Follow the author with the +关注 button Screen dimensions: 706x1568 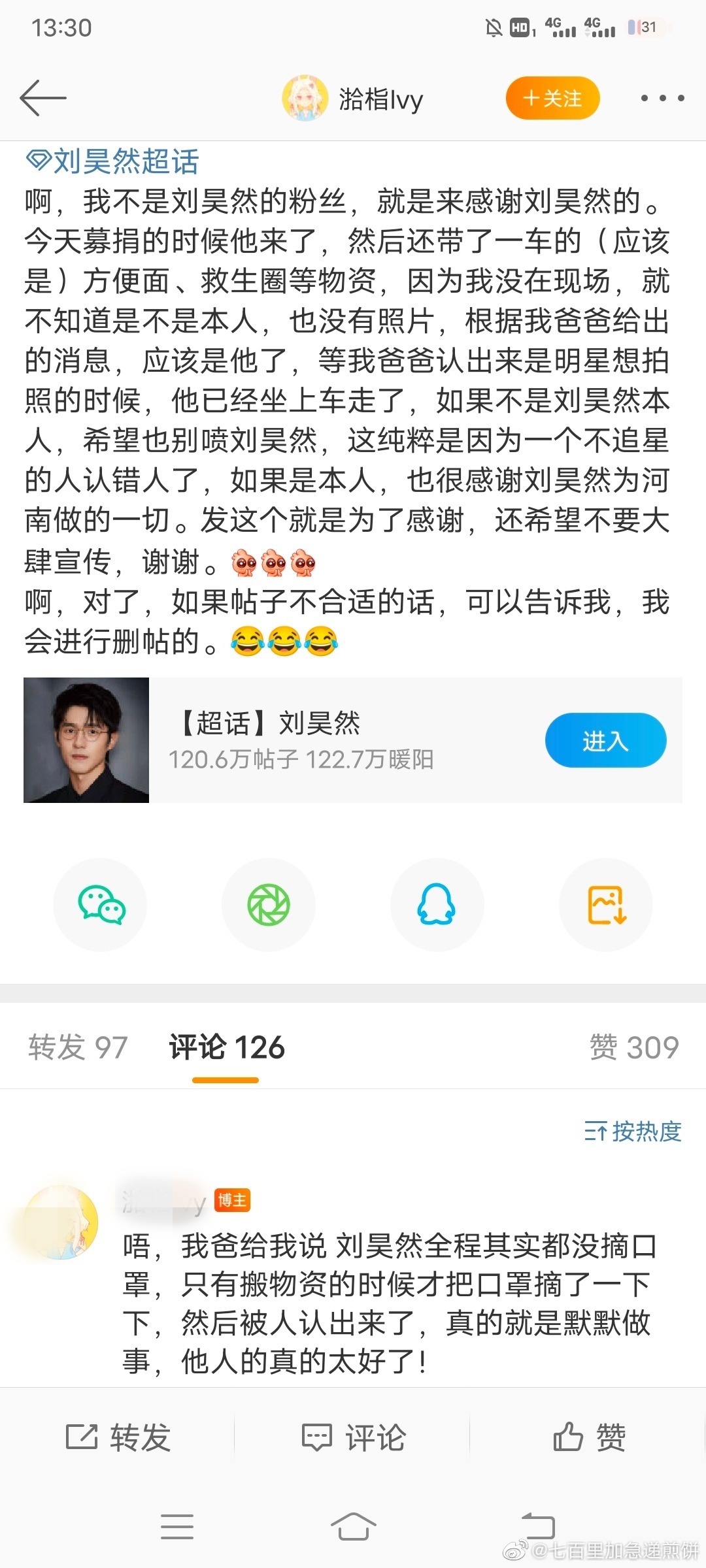pyautogui.click(x=552, y=99)
